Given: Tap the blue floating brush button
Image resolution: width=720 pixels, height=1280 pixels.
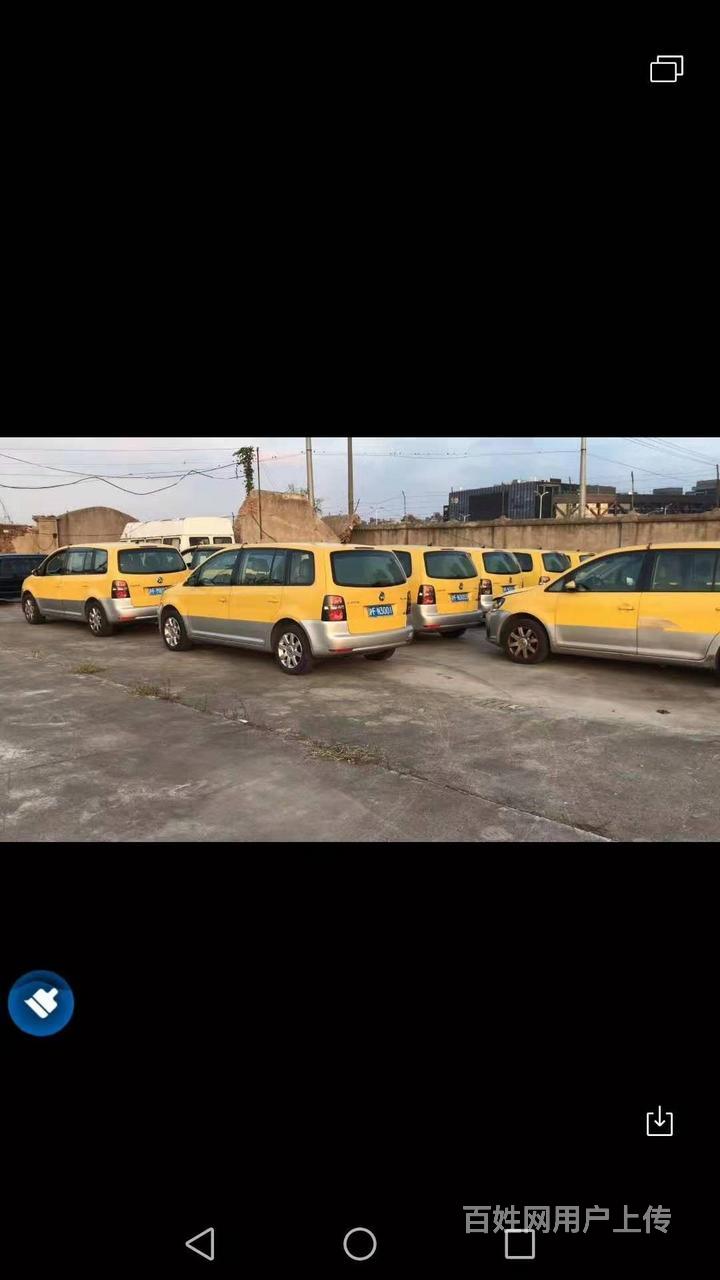Looking at the screenshot, I should (41, 1003).
